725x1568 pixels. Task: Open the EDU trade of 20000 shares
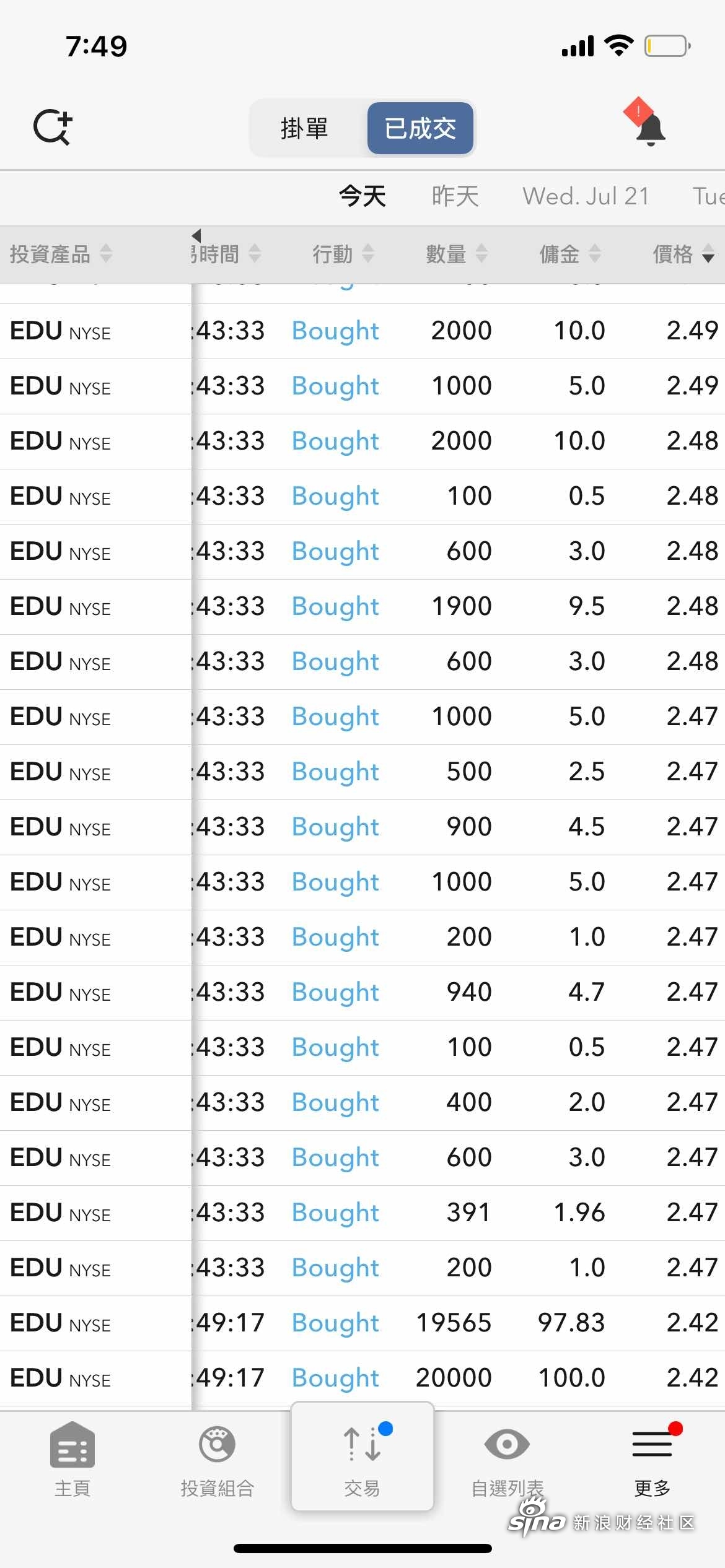pyautogui.click(x=362, y=1379)
